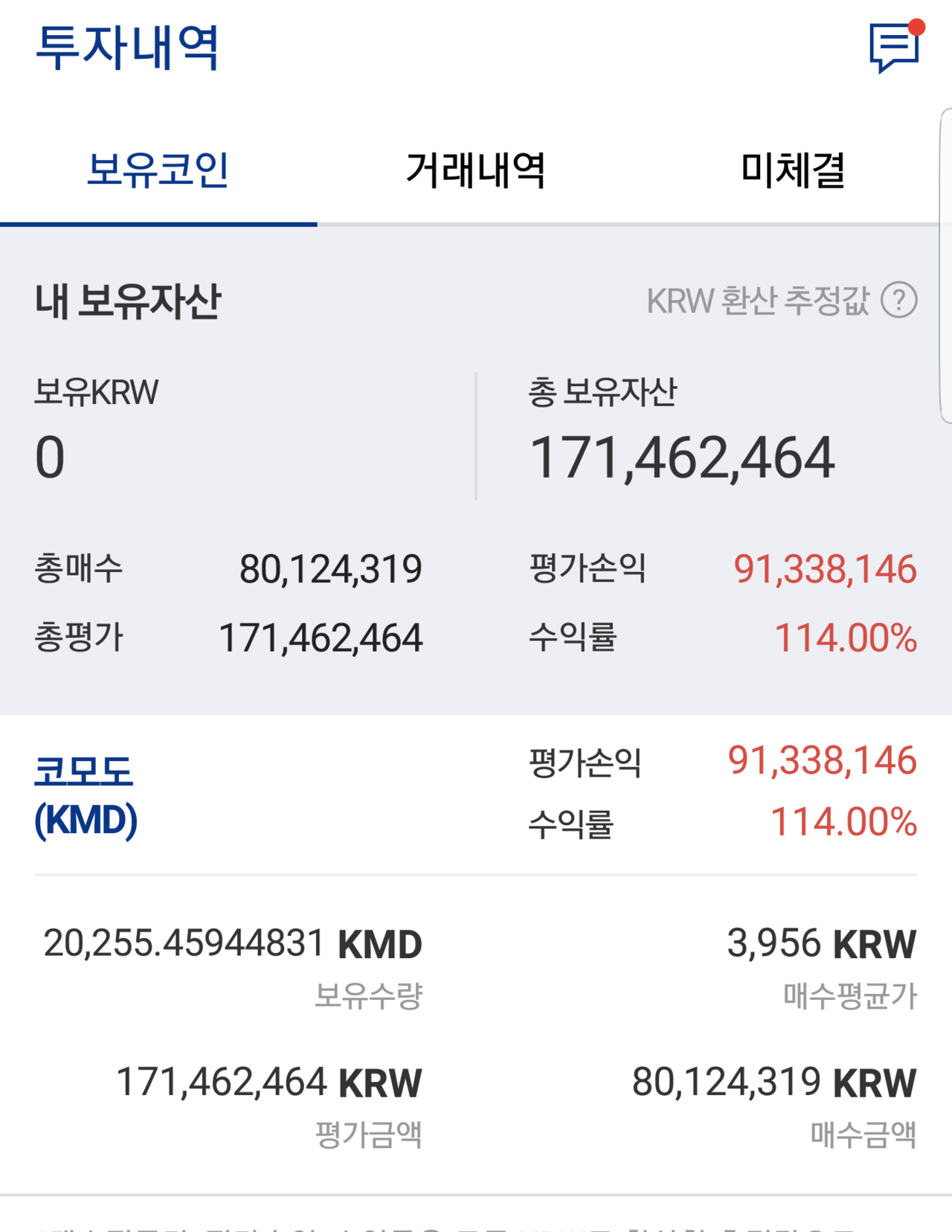The image size is (952, 1232).
Task: Switch to the 미체결 tab
Action: 793,170
